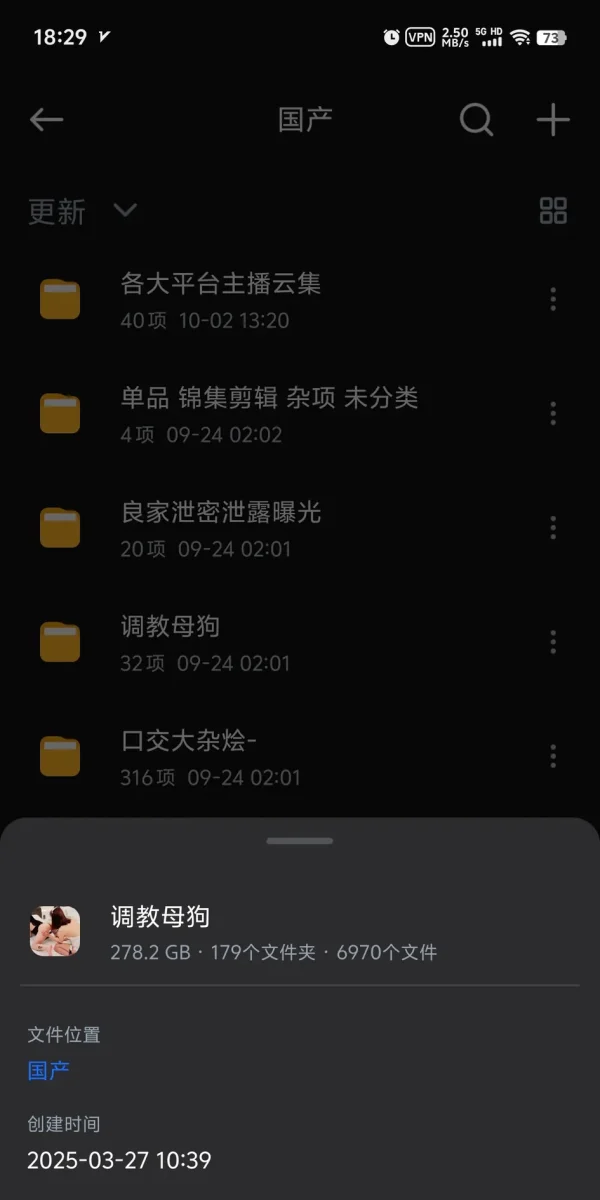Switch to grid view layout
The image size is (600, 1200).
click(553, 210)
